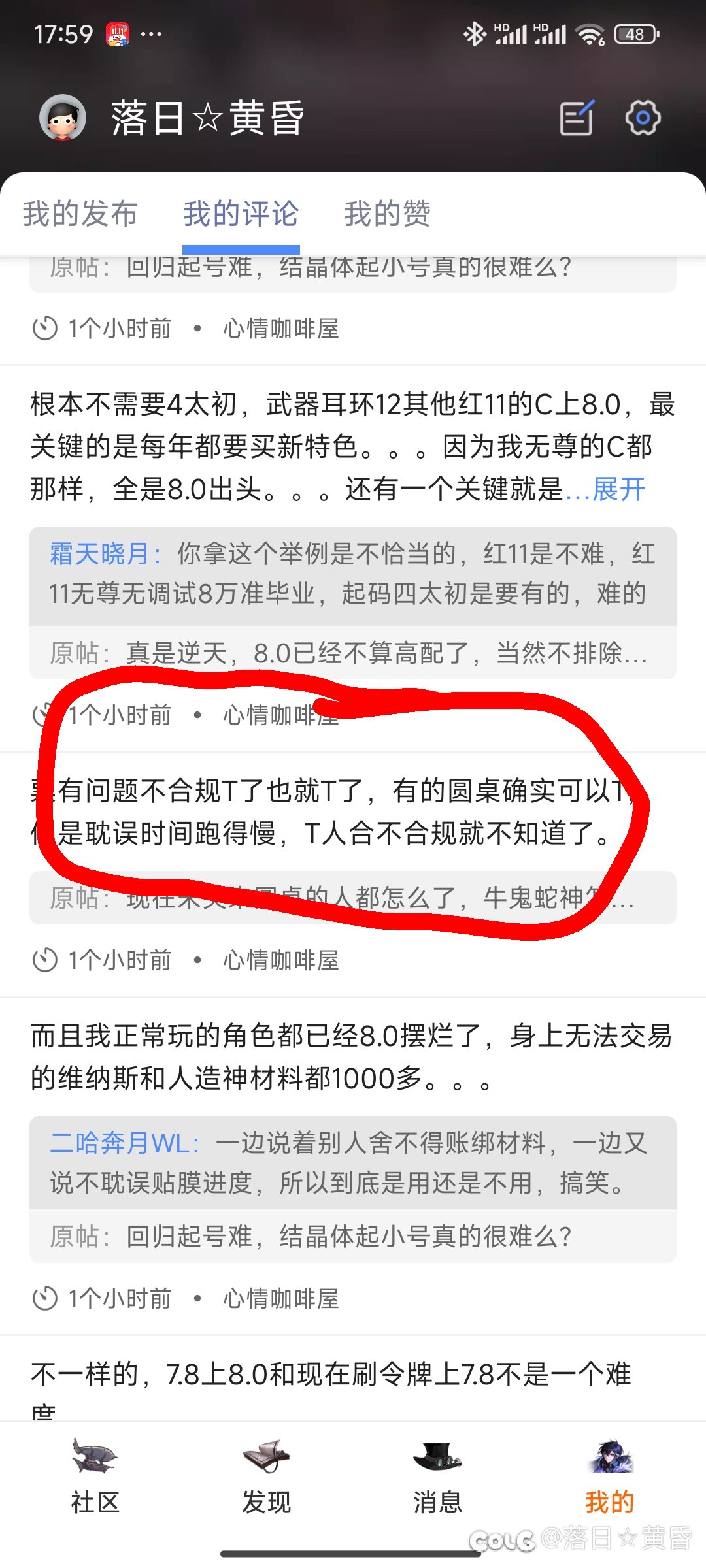Open original post 真是逆天，8.0已经不算高配了
The width and height of the screenshot is (706, 1568).
pyautogui.click(x=352, y=653)
